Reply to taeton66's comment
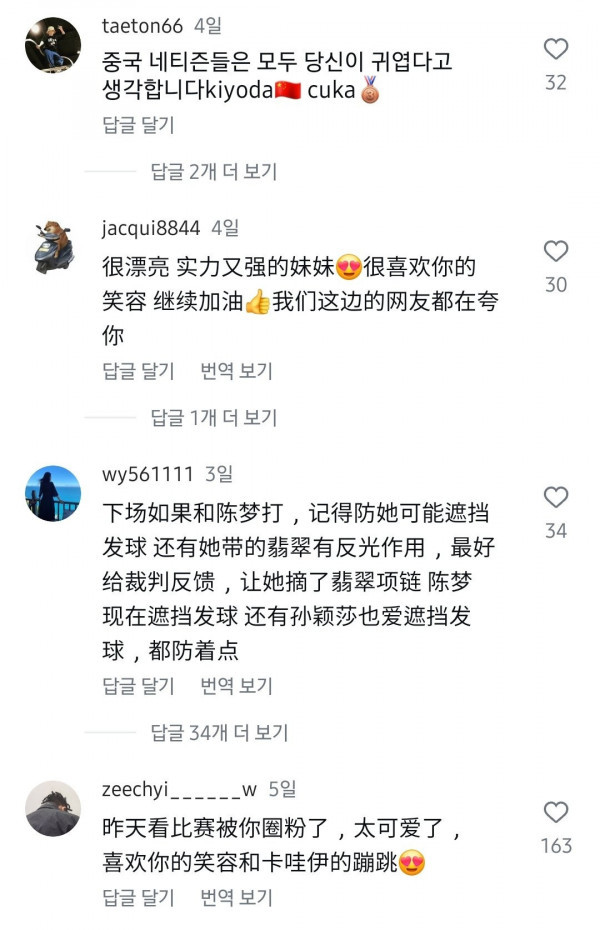600x930 pixels. click(138, 125)
